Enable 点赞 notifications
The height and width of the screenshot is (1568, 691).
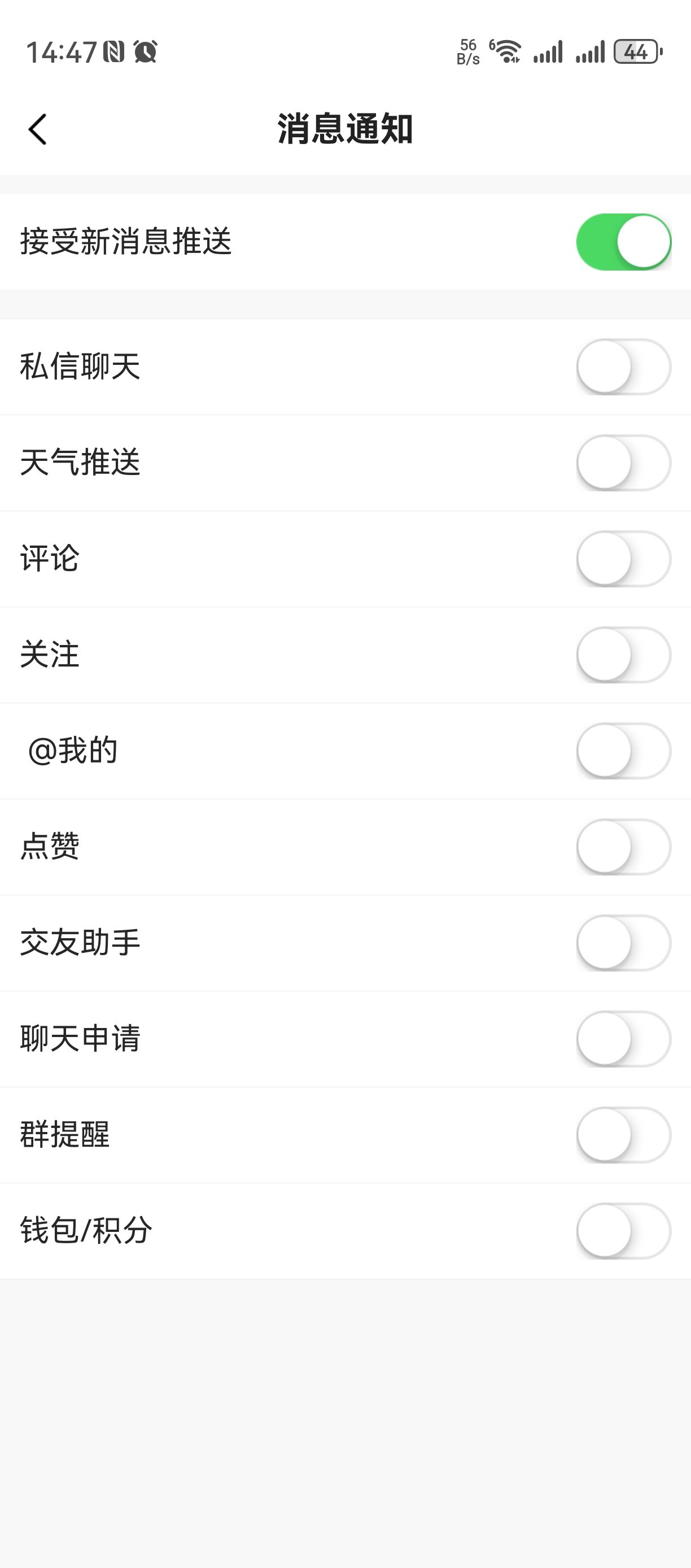coord(623,847)
